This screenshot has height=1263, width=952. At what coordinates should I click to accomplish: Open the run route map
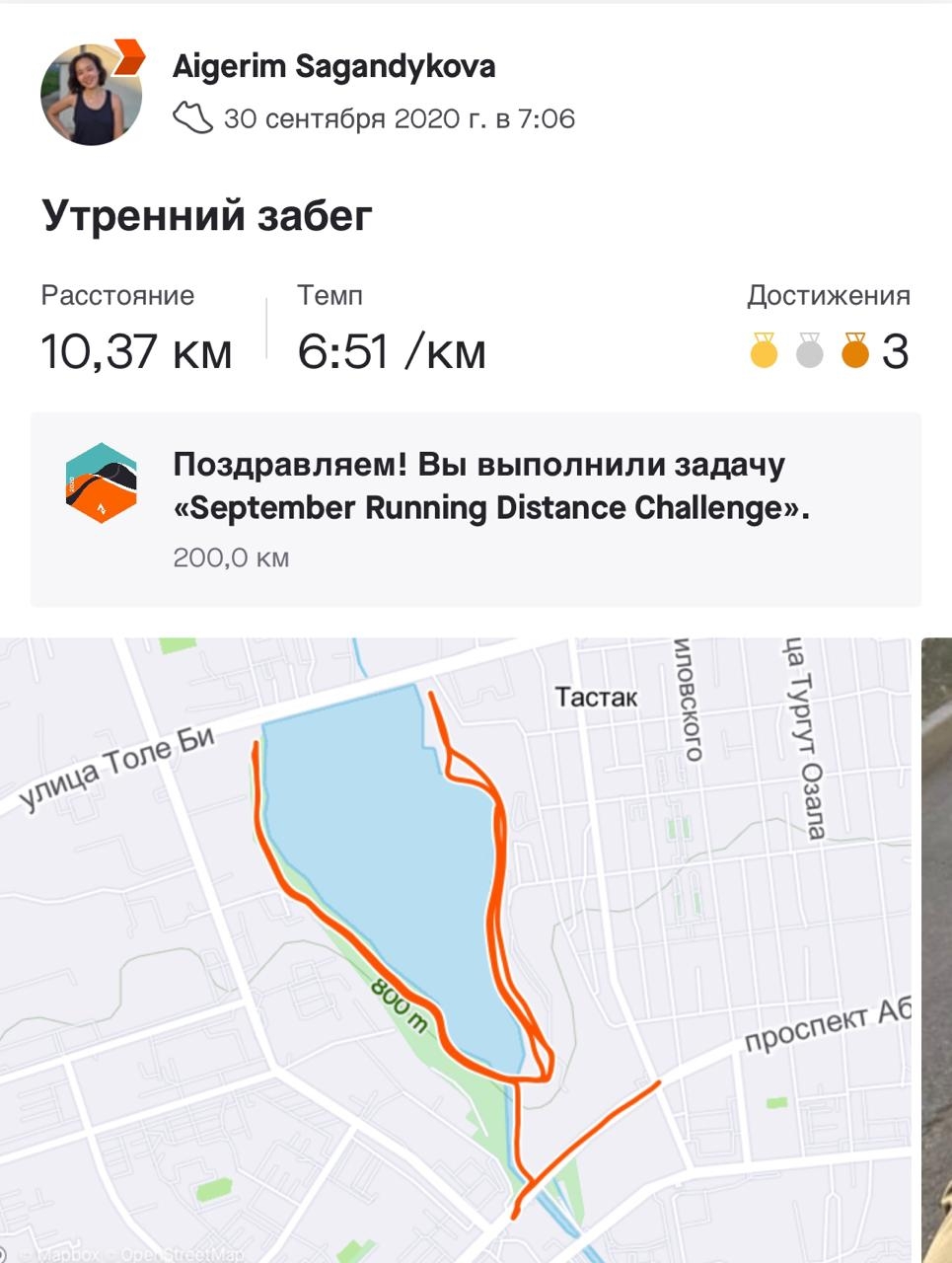tap(454, 947)
